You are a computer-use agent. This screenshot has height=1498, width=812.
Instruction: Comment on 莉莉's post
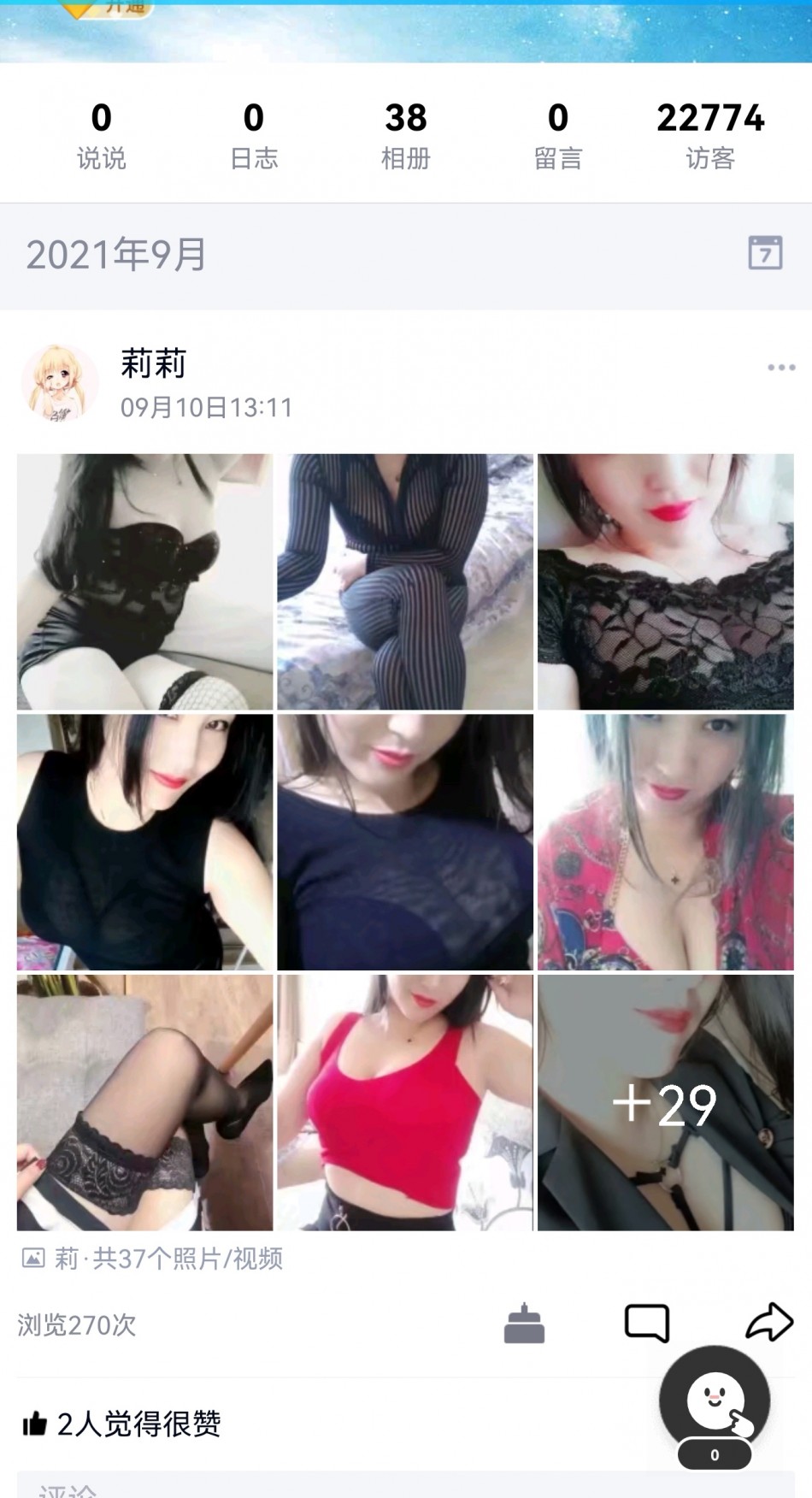click(x=647, y=1324)
